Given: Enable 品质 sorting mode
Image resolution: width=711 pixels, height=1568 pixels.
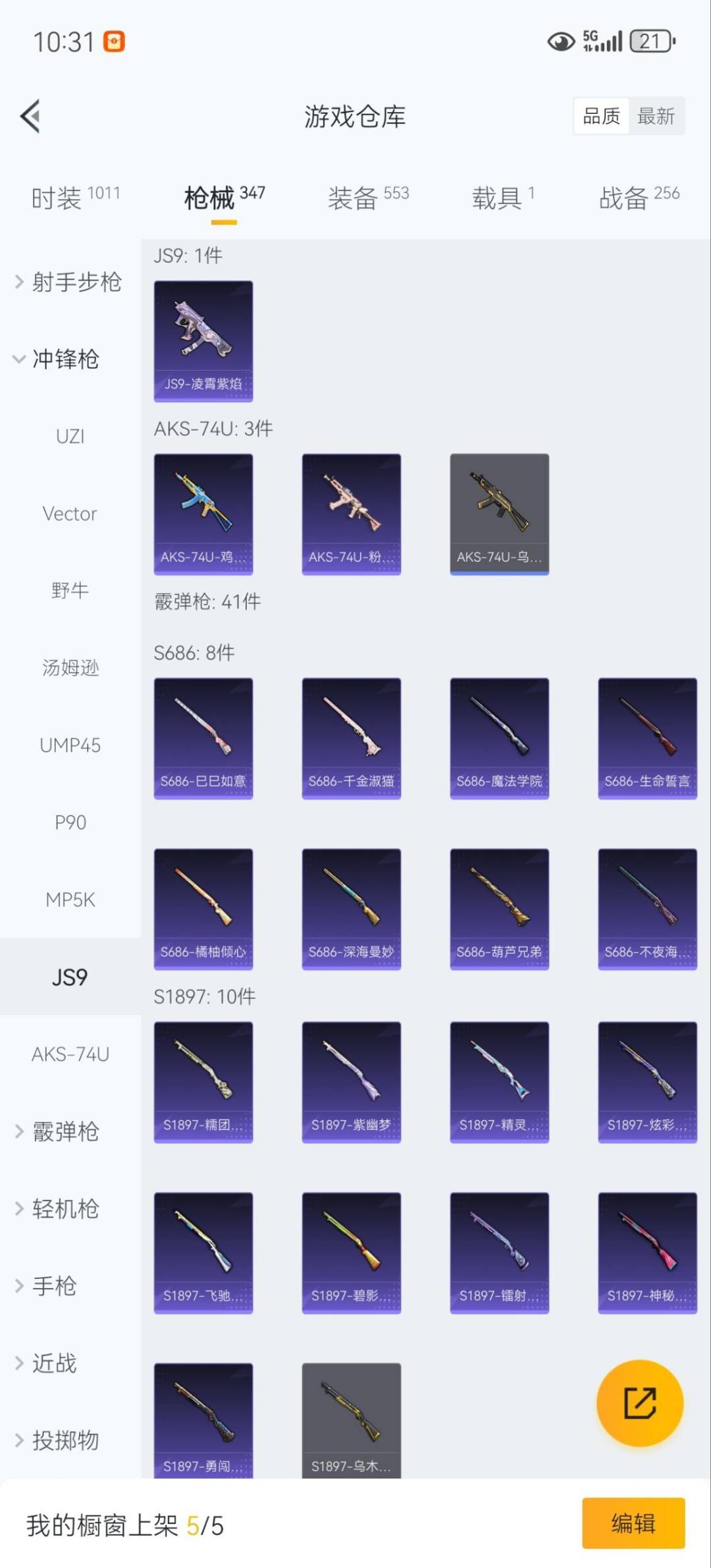Looking at the screenshot, I should coord(601,116).
